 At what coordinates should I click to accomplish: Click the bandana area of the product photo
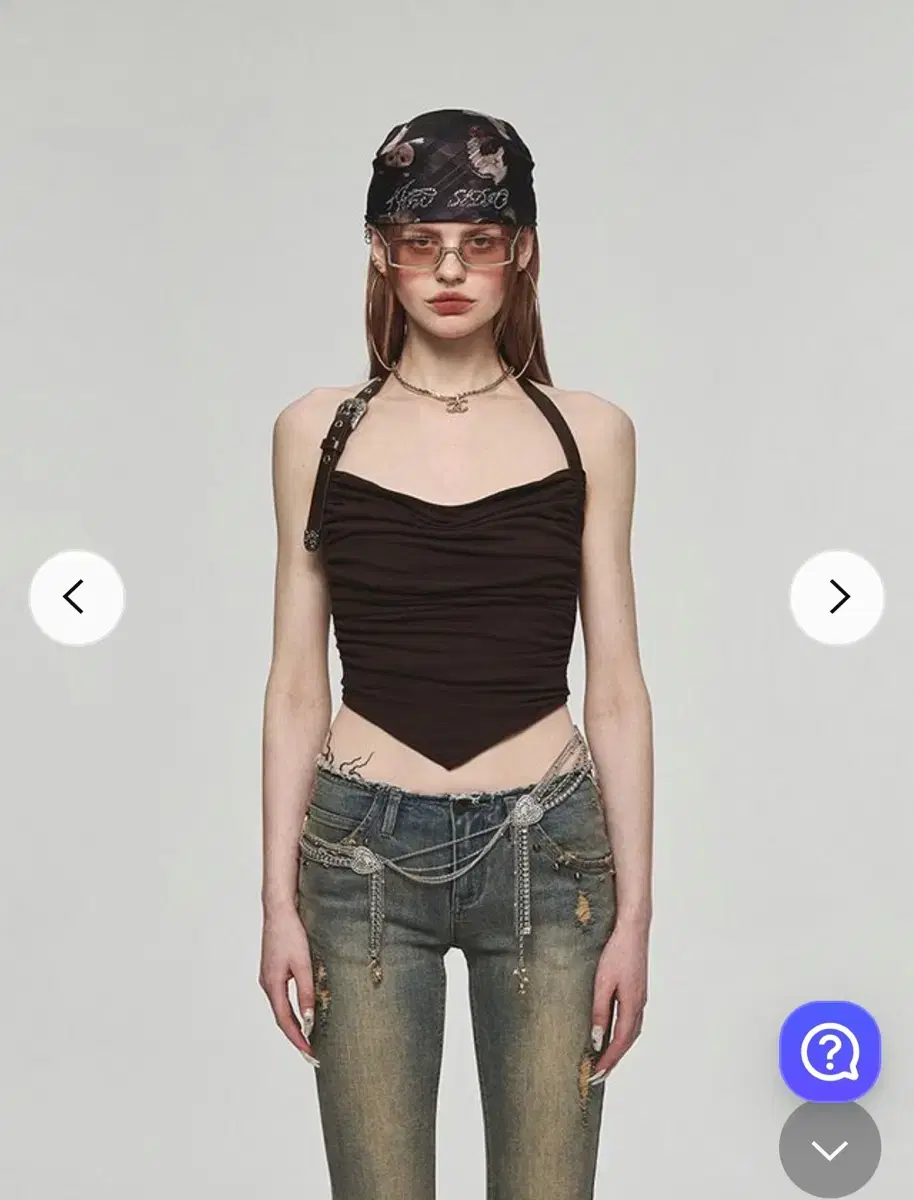[455, 170]
